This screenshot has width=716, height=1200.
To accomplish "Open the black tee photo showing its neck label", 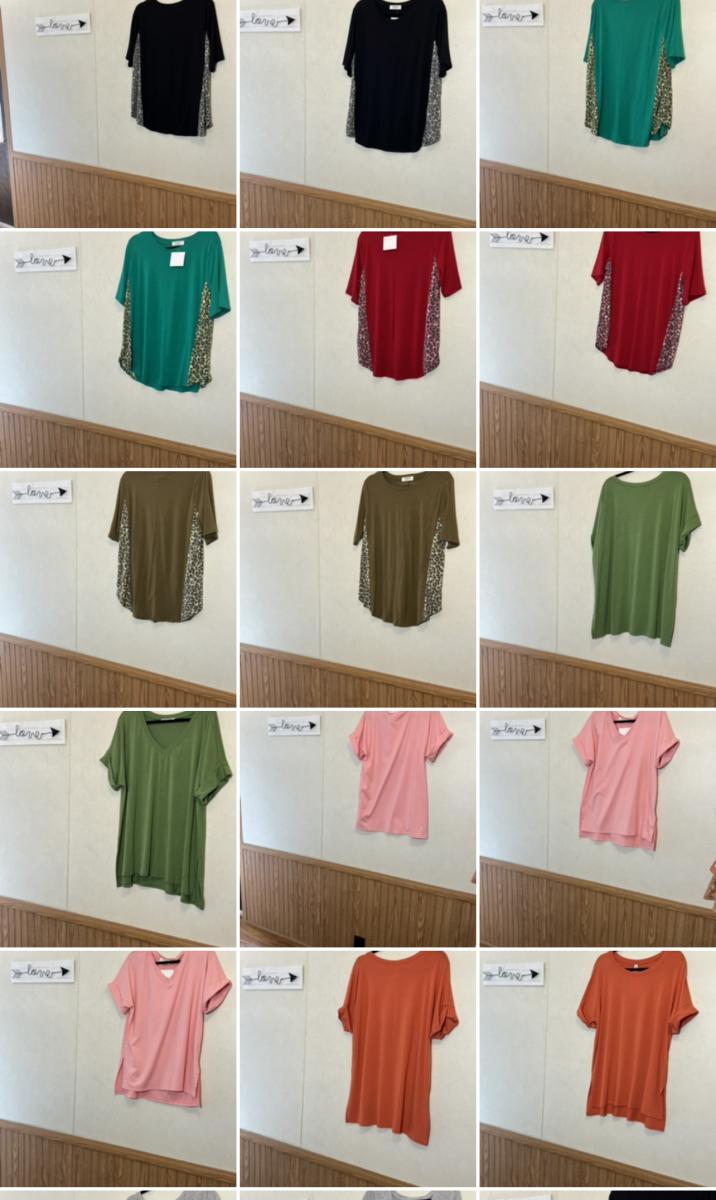I will tap(357, 113).
